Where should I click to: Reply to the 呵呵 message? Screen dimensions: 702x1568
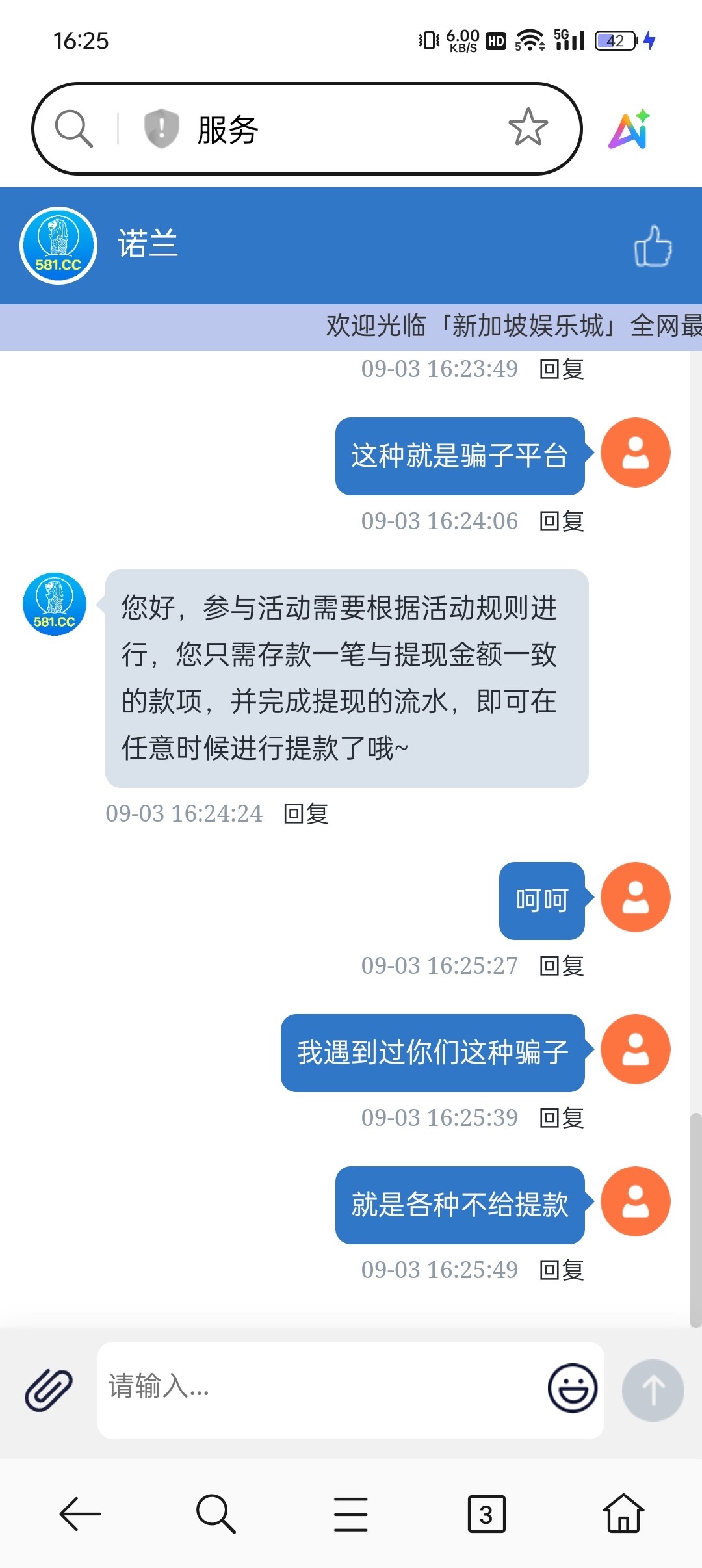coord(562,966)
